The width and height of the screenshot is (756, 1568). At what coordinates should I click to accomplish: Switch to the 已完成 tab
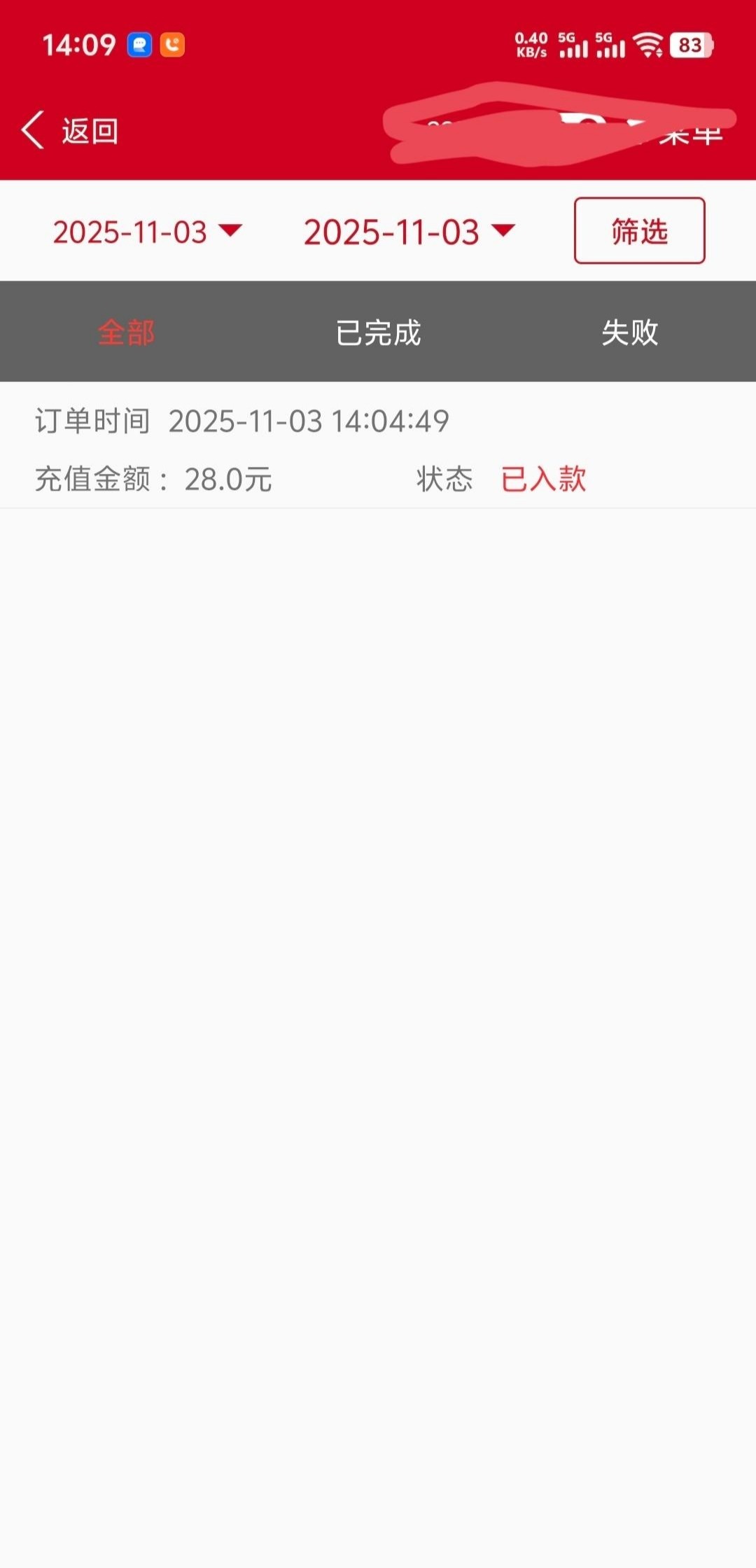[378, 332]
